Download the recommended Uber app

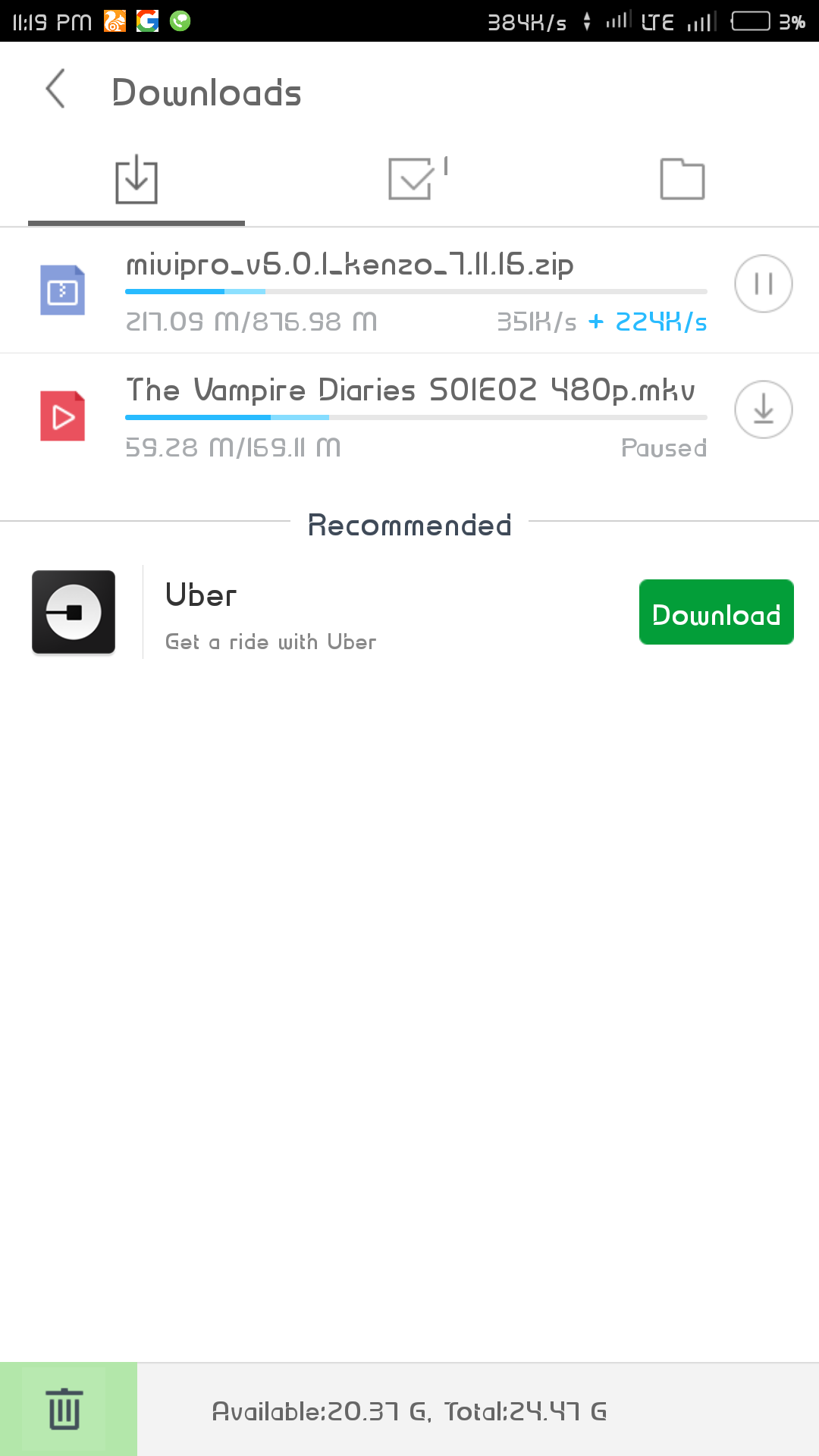pyautogui.click(x=716, y=613)
